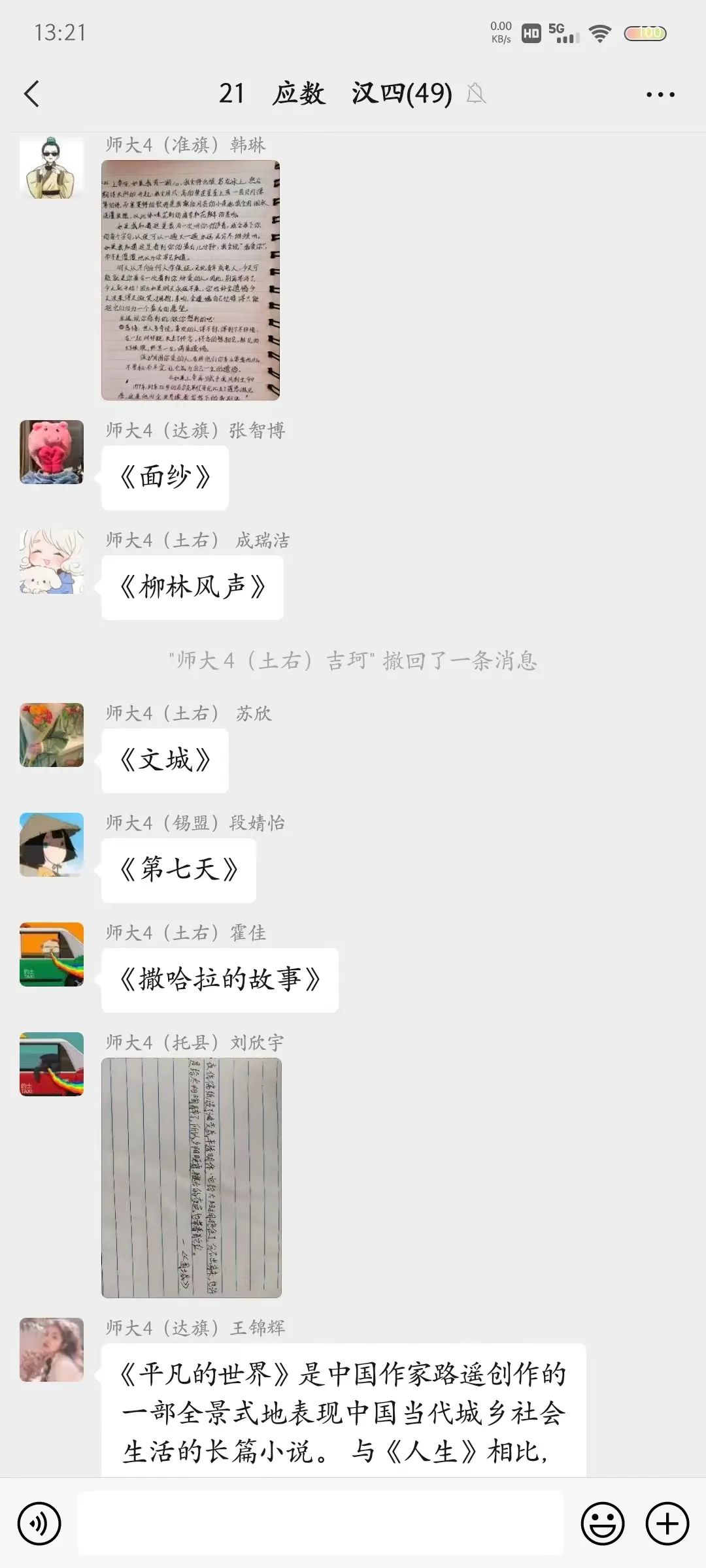Viewport: 706px width, 1568px height.
Task: Open the plus attachment menu
Action: pyautogui.click(x=667, y=1524)
